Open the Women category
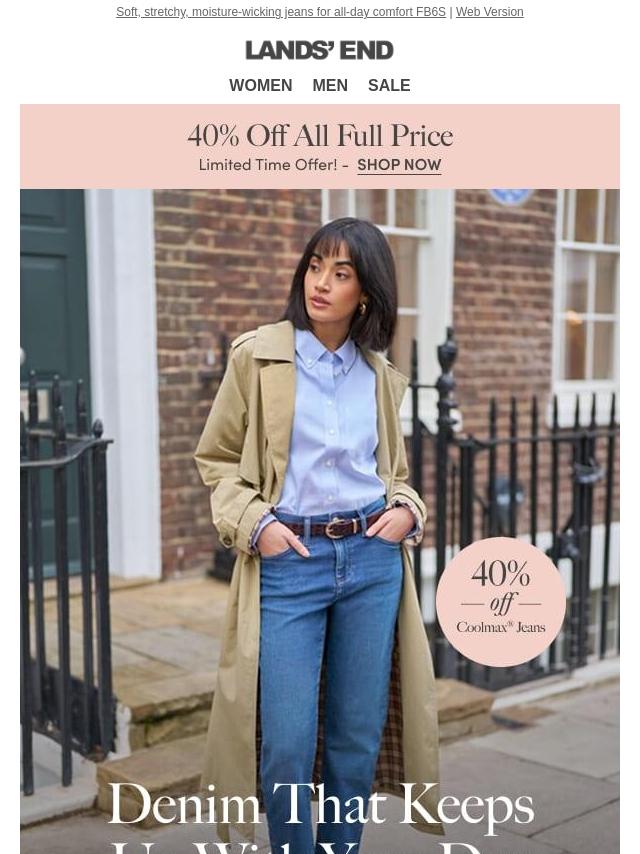 click(260, 86)
